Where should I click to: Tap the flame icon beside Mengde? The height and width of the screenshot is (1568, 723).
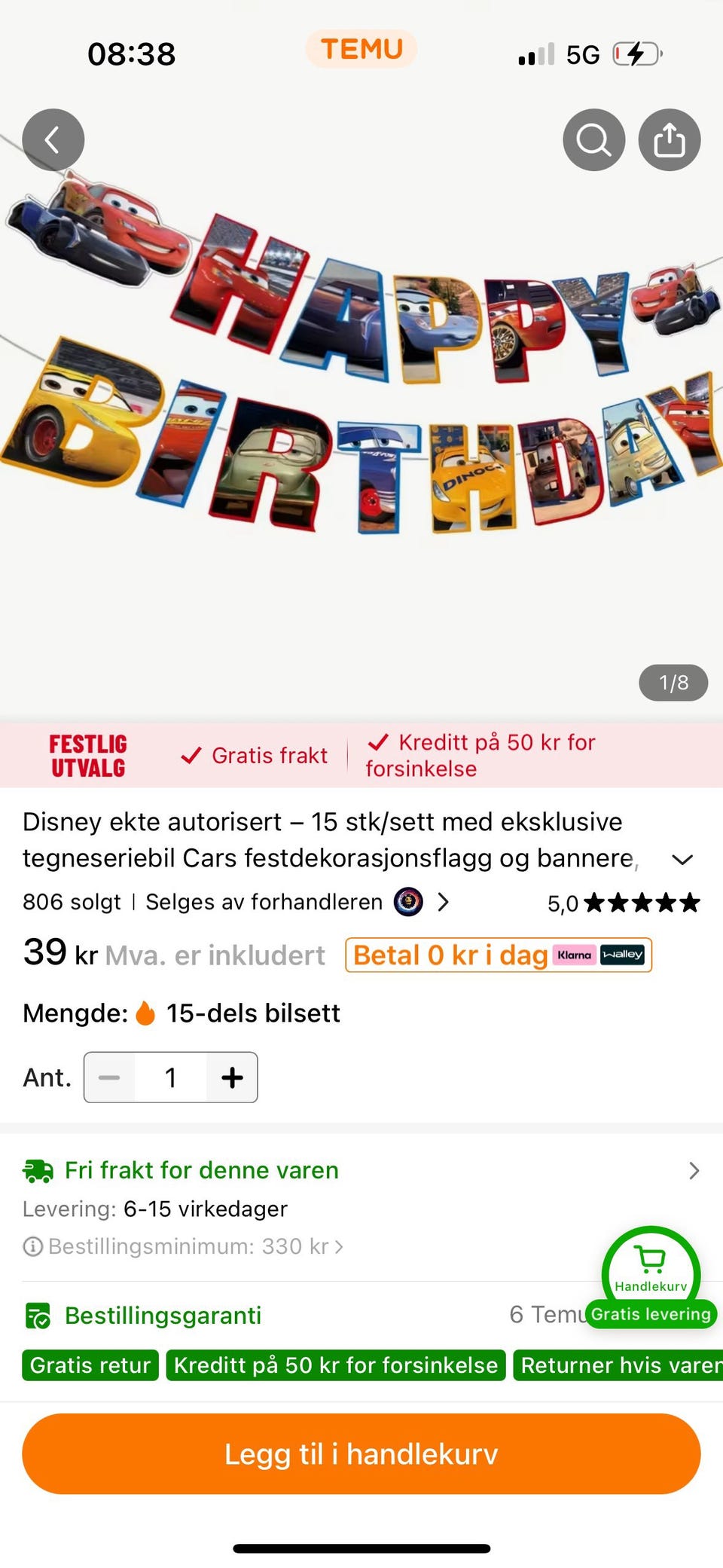click(x=145, y=1013)
